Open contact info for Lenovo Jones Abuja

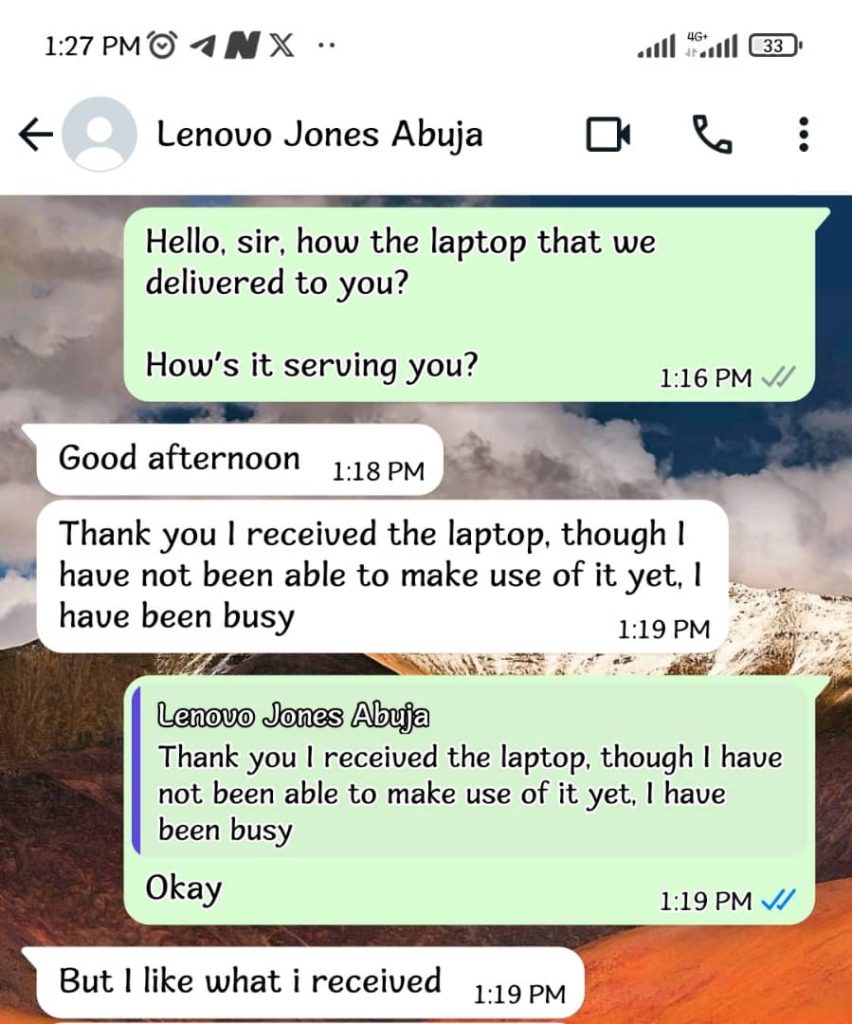click(x=320, y=134)
